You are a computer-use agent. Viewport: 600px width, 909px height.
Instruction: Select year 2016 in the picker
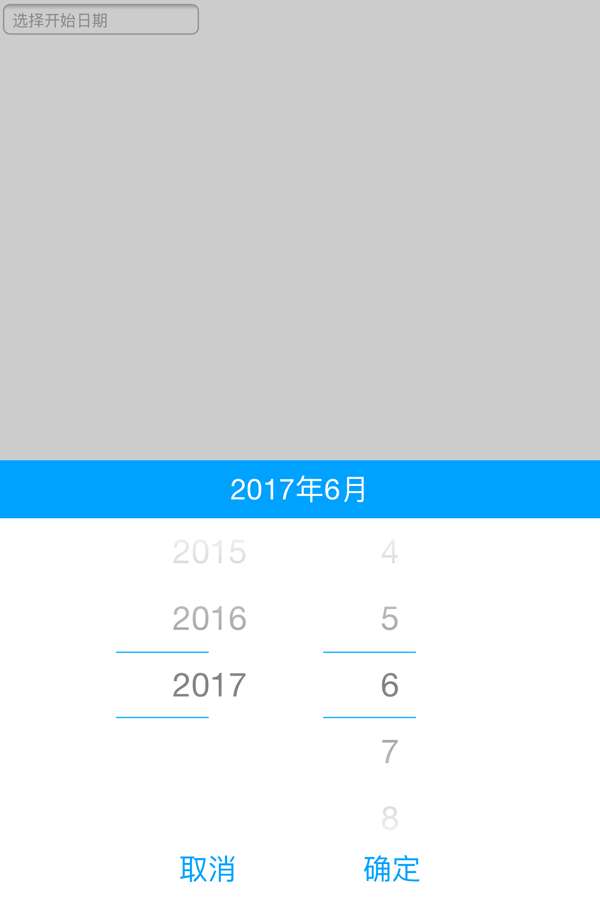click(209, 619)
